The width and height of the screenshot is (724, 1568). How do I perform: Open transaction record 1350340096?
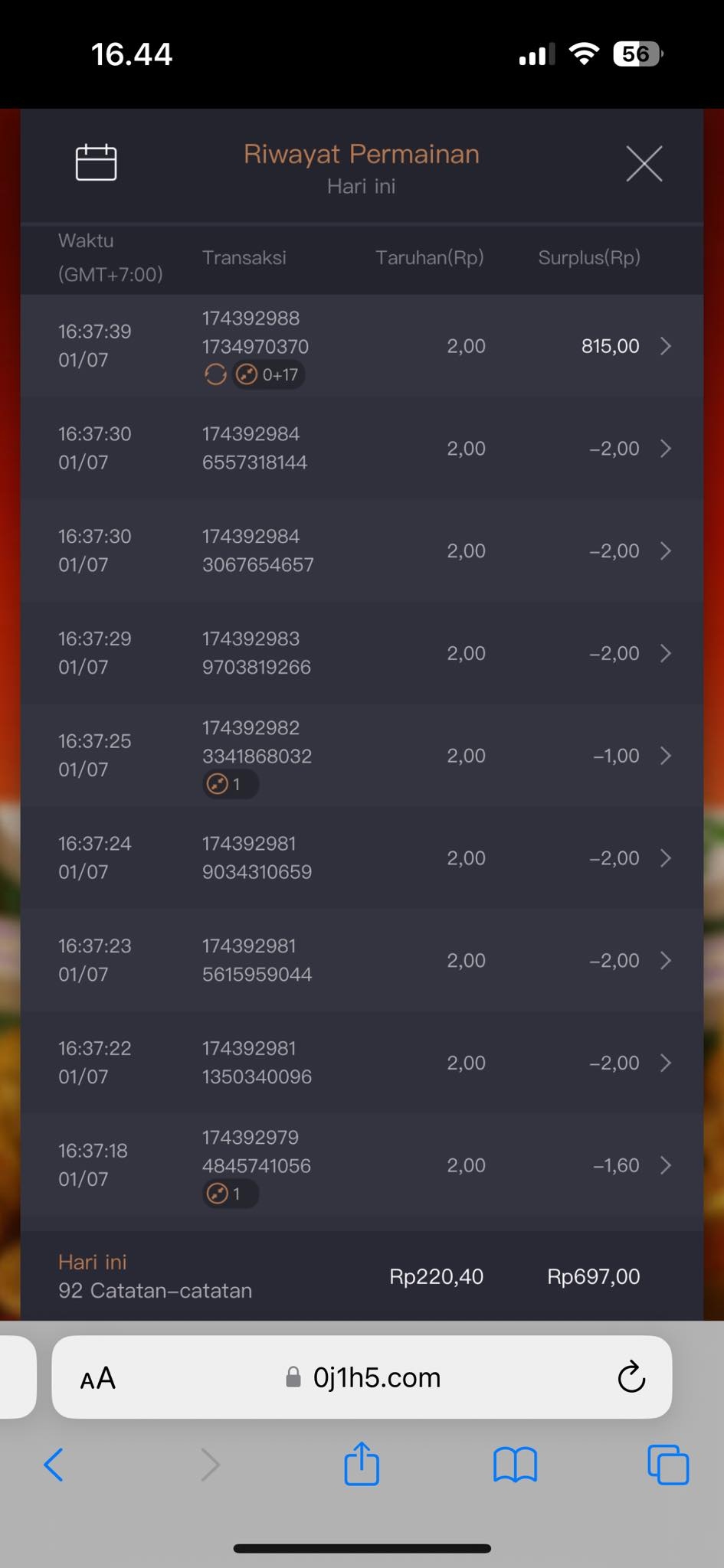(665, 1063)
